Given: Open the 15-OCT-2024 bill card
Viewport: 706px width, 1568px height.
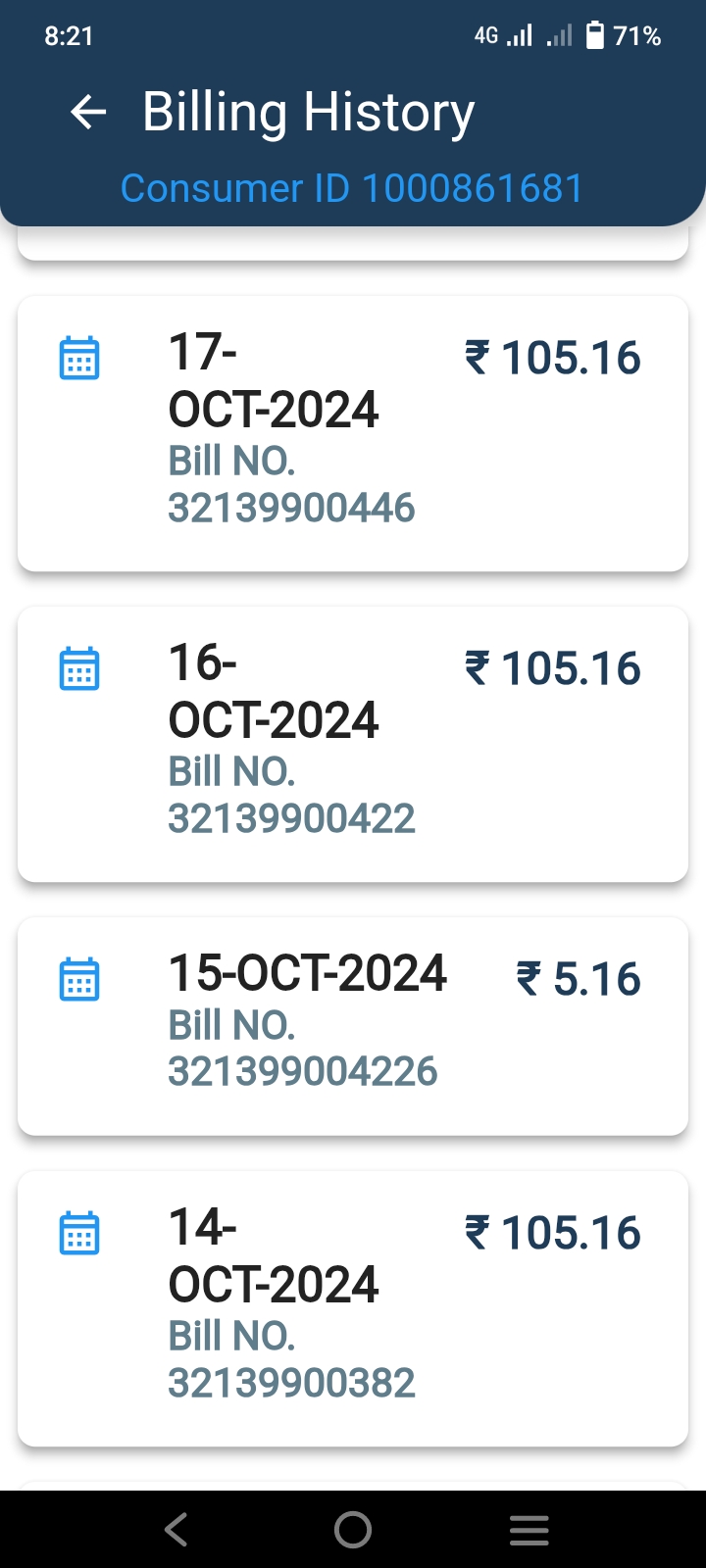Looking at the screenshot, I should [x=353, y=1026].
